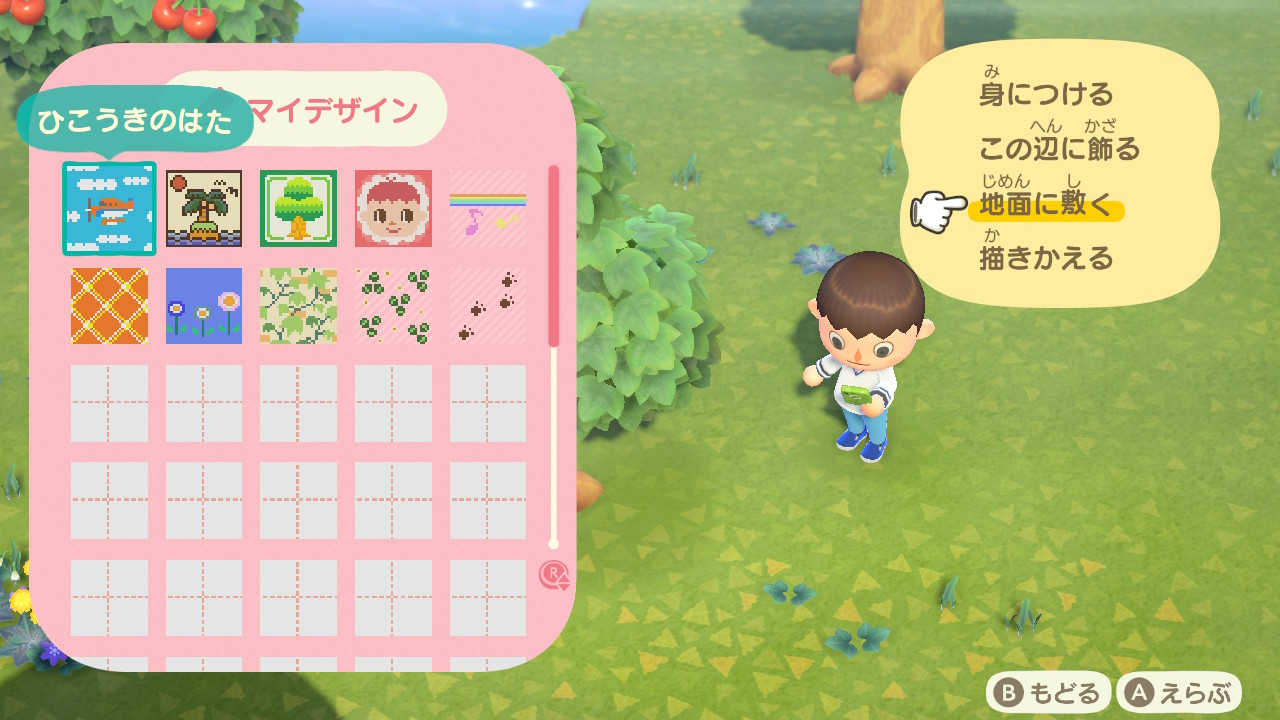This screenshot has width=1280, height=720.
Task: Tap the A えらぶ select button
Action: tap(1179, 693)
